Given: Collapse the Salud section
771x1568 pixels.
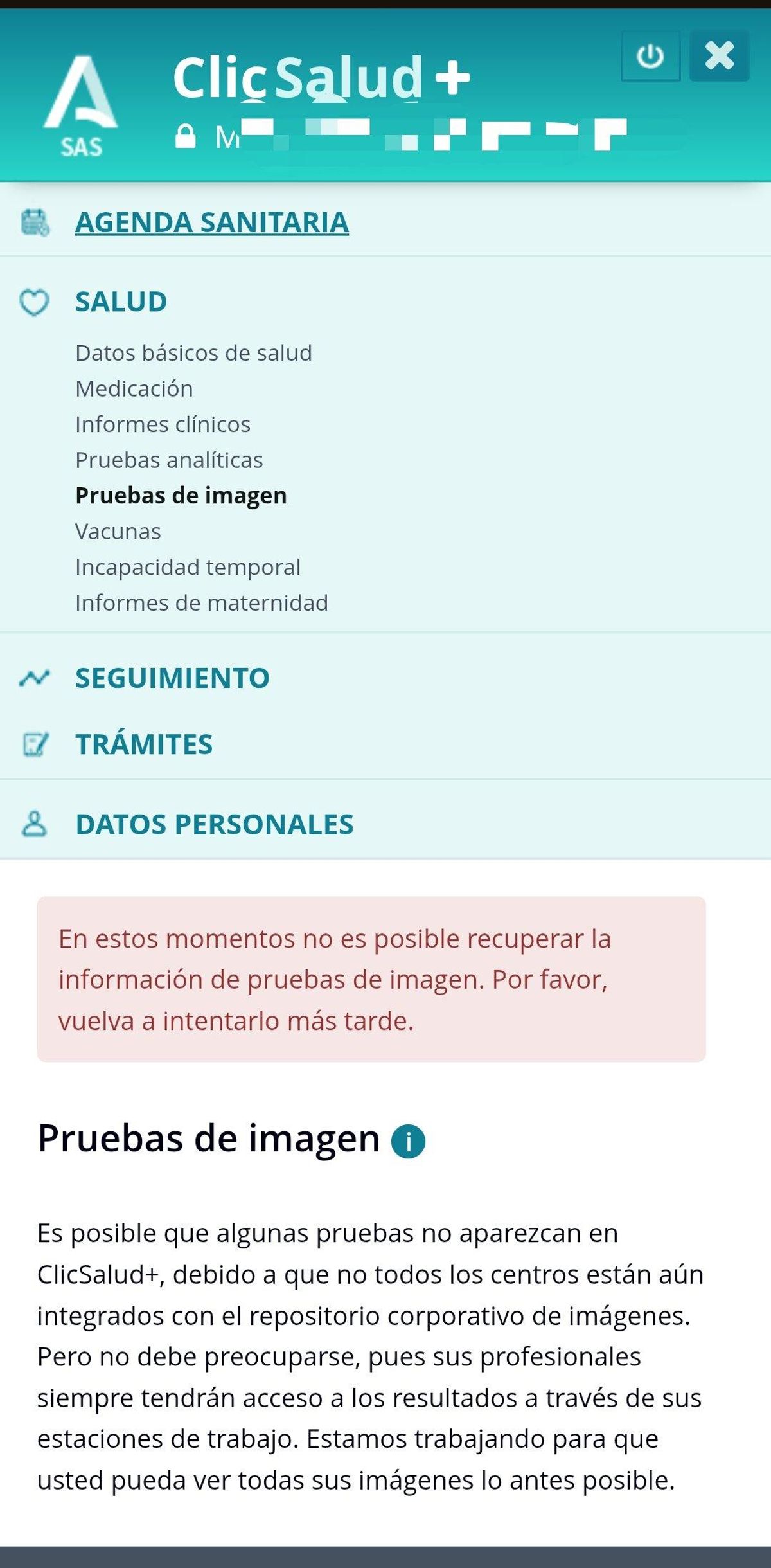Looking at the screenshot, I should click(x=121, y=302).
